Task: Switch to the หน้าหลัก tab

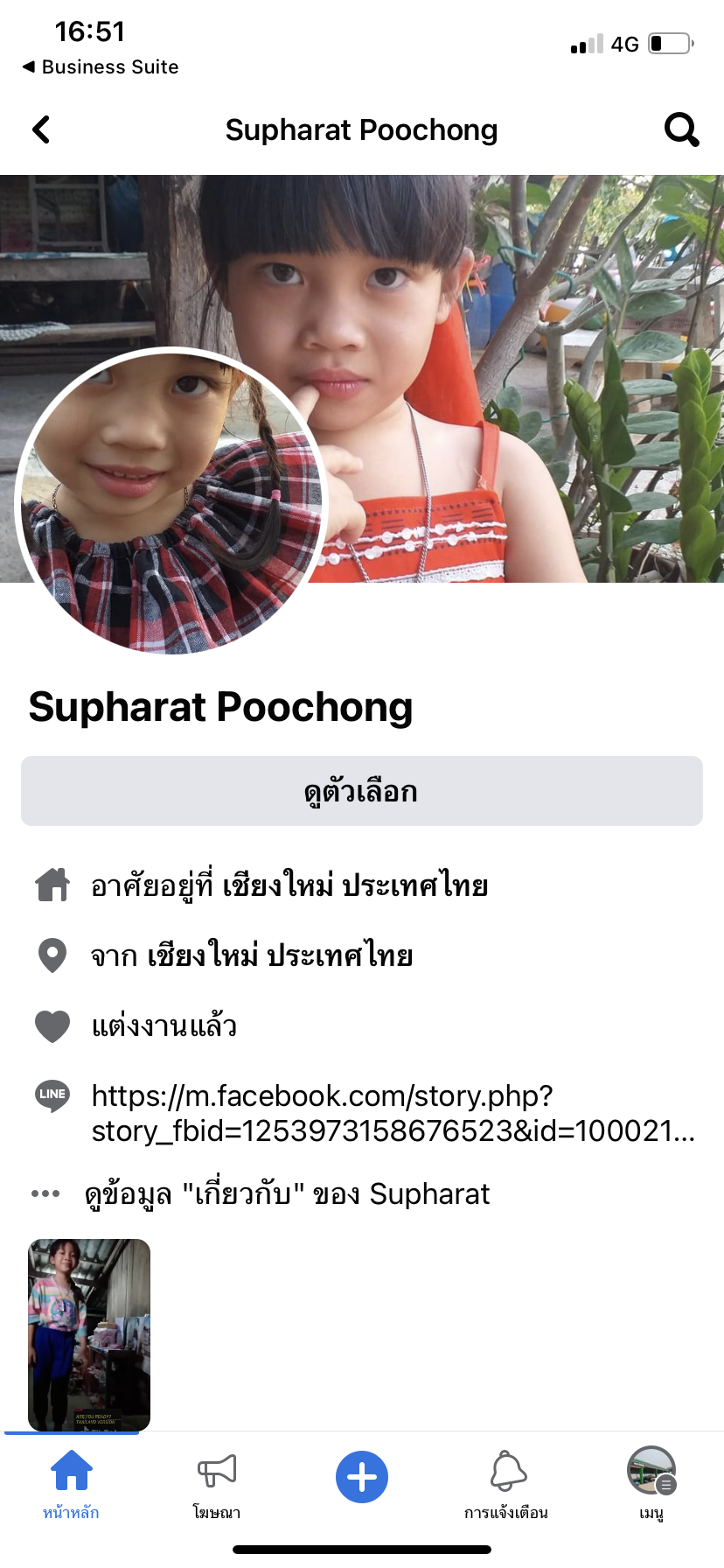Action: (72, 1482)
